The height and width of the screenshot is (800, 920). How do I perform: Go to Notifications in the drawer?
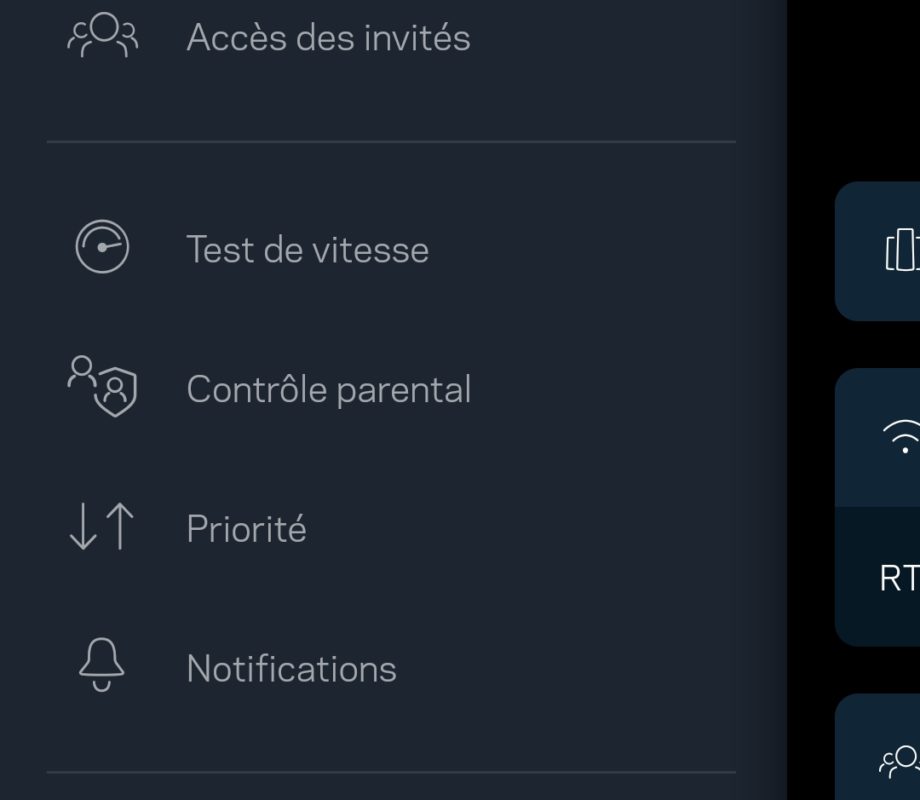(291, 668)
